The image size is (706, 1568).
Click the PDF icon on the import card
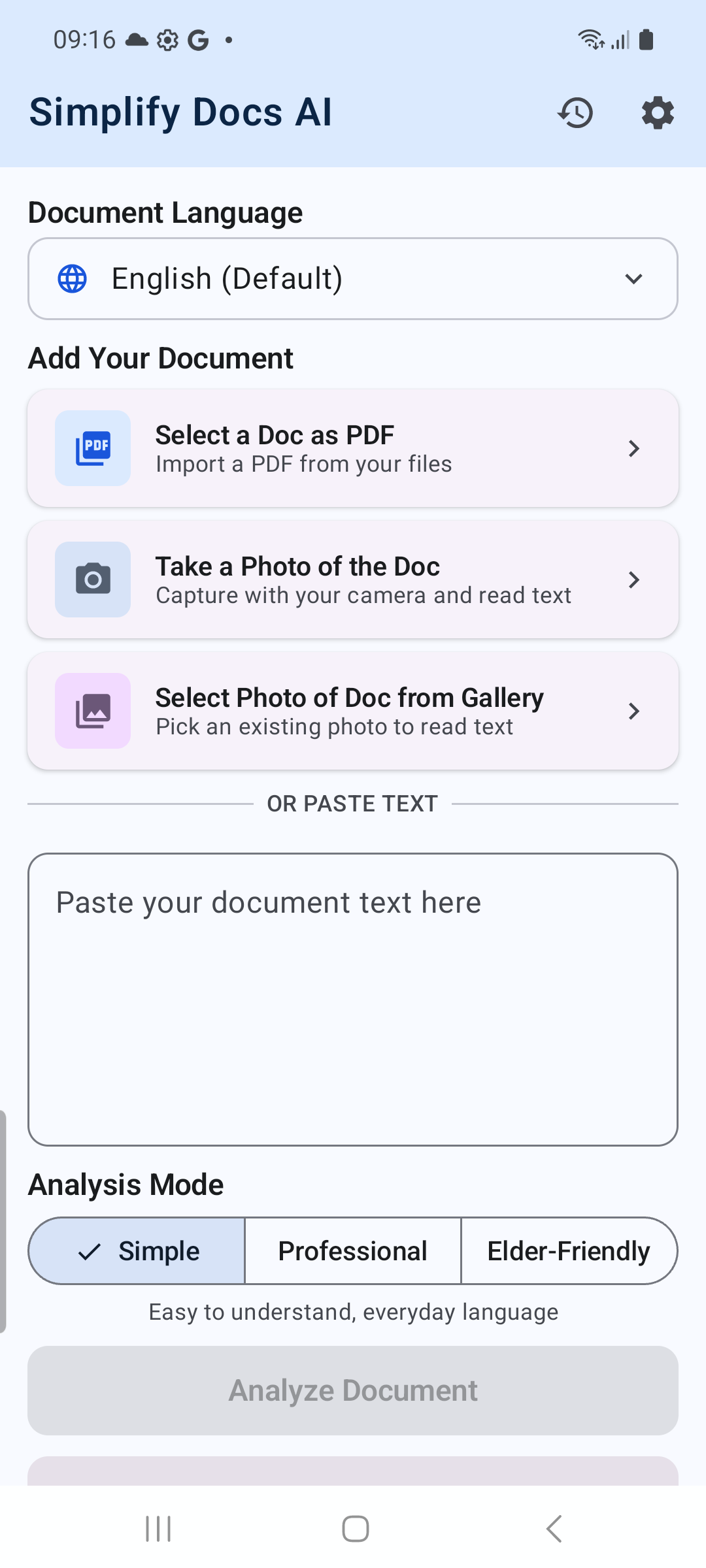tap(93, 448)
